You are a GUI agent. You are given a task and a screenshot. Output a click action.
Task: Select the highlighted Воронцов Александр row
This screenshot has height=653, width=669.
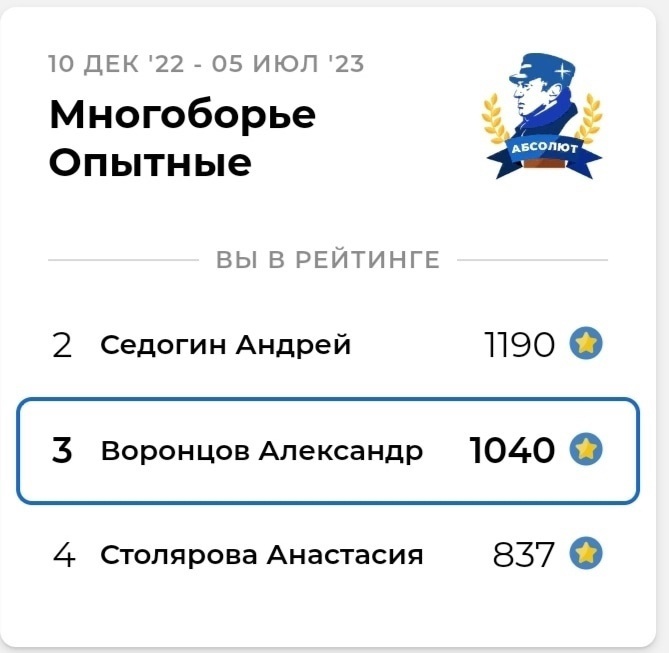pyautogui.click(x=327, y=451)
